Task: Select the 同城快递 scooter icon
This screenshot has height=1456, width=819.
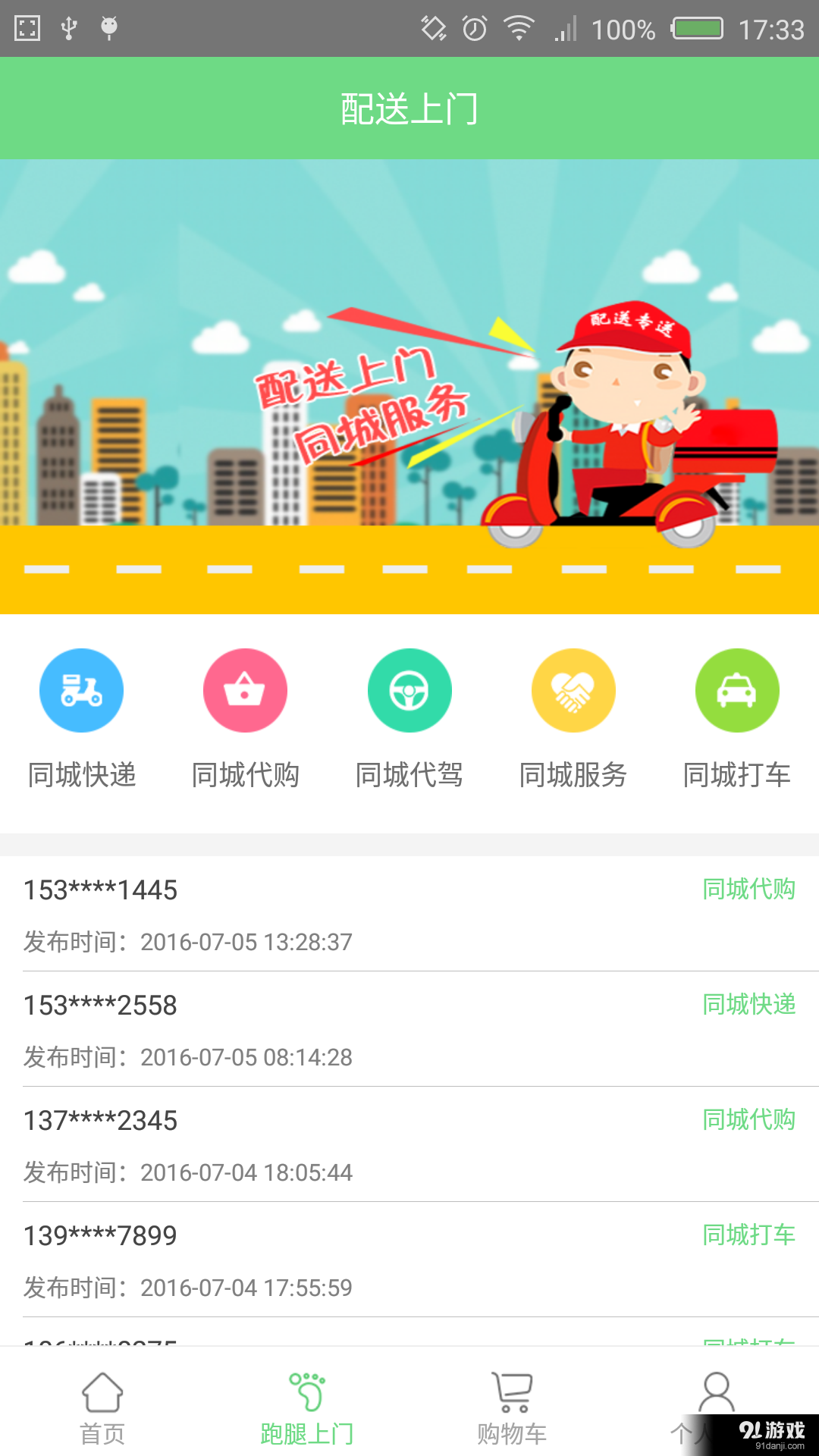Action: [81, 690]
